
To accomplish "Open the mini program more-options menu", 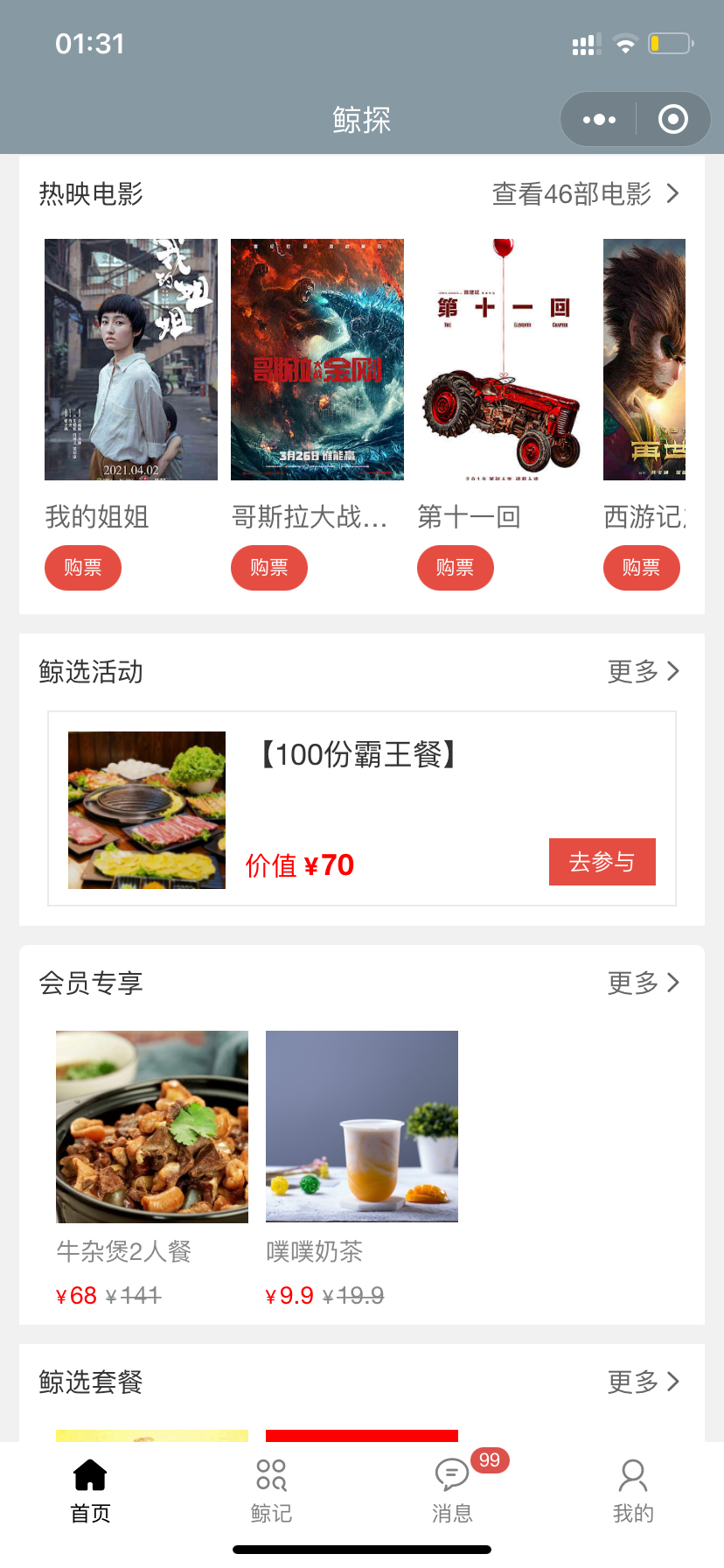I will click(599, 119).
